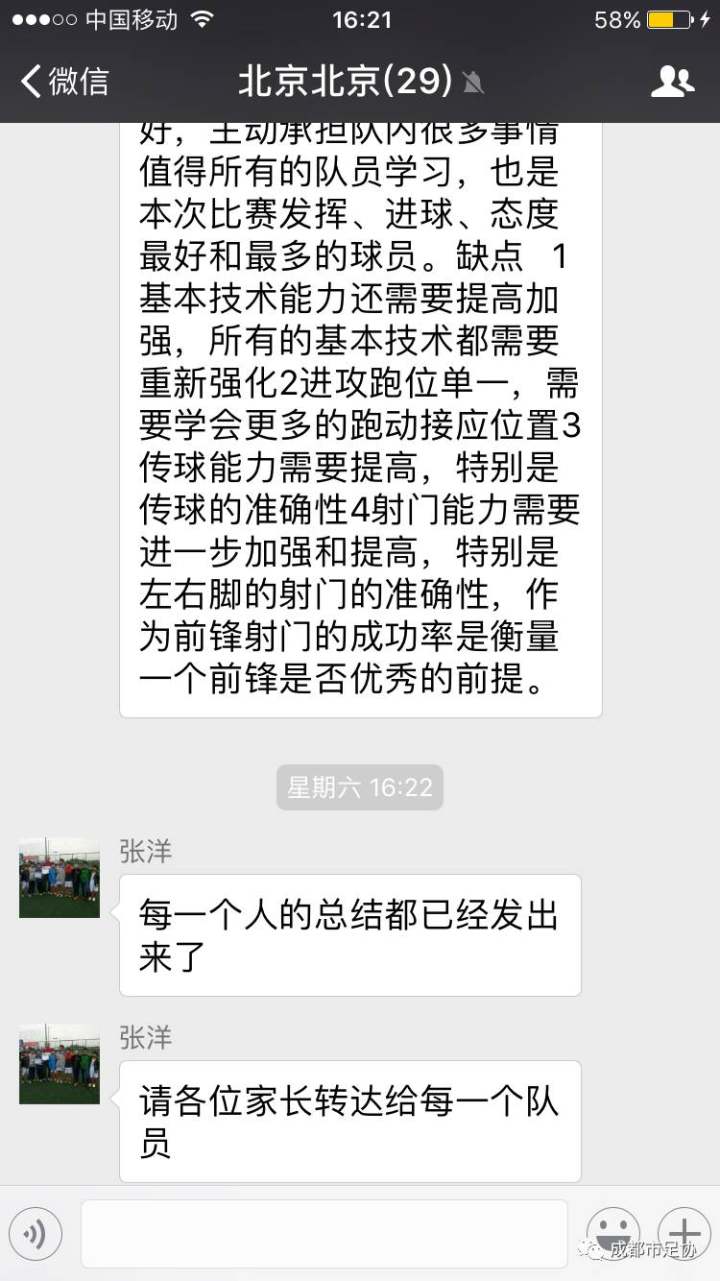Open group chat members info
The image size is (720, 1281).
tap(672, 81)
